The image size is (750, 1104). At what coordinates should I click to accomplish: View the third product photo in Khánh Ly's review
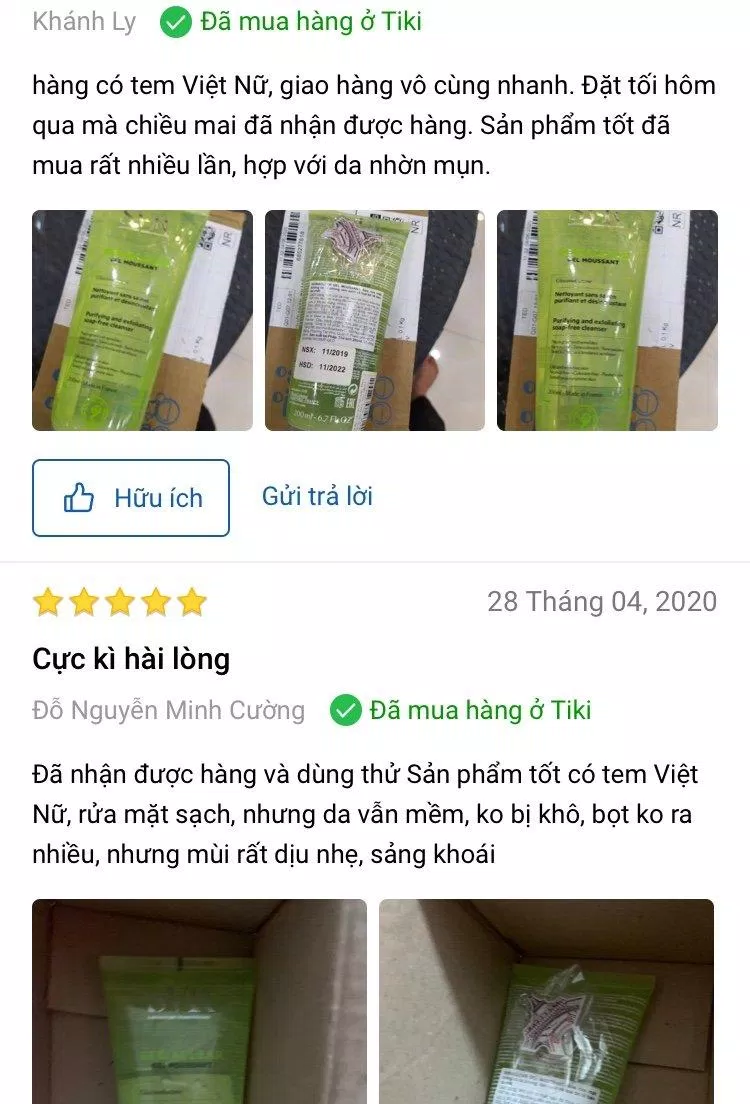click(x=607, y=321)
